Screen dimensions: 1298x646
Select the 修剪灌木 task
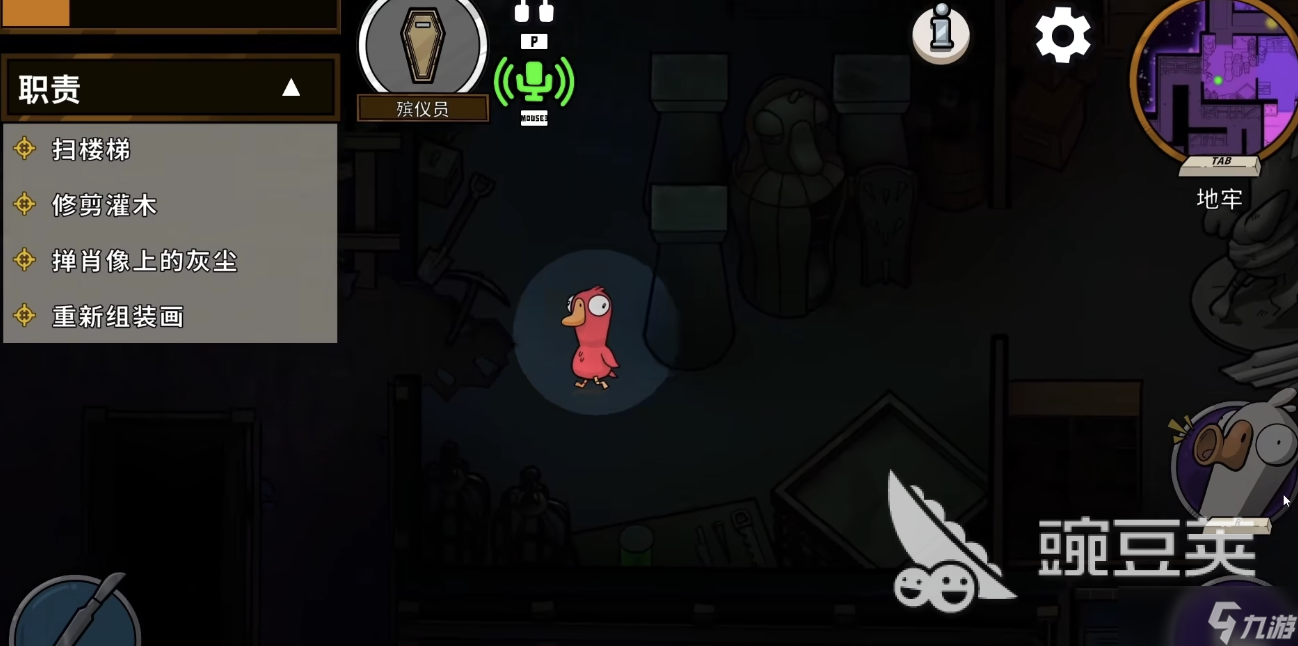104,206
